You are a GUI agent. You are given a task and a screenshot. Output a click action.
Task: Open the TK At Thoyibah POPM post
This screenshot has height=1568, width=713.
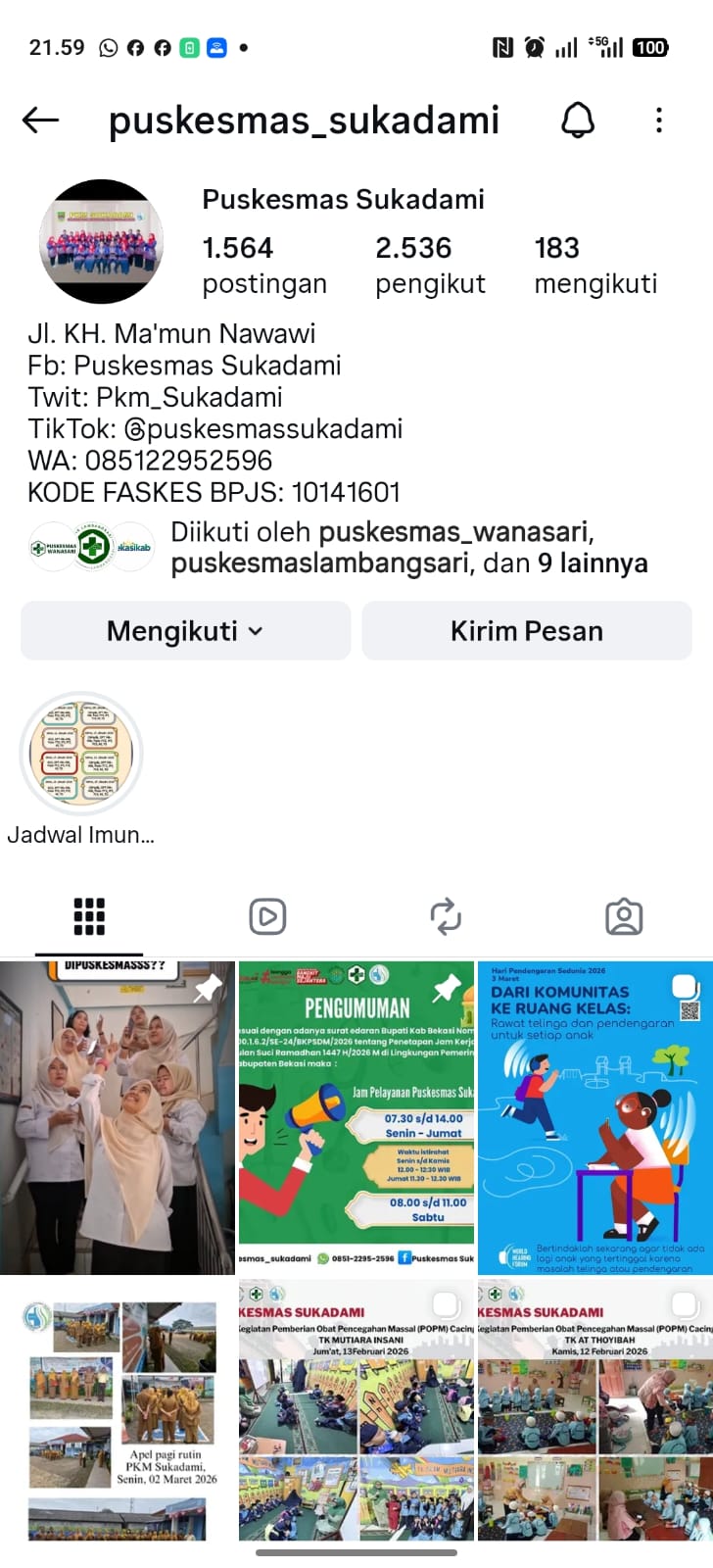coord(594,1411)
